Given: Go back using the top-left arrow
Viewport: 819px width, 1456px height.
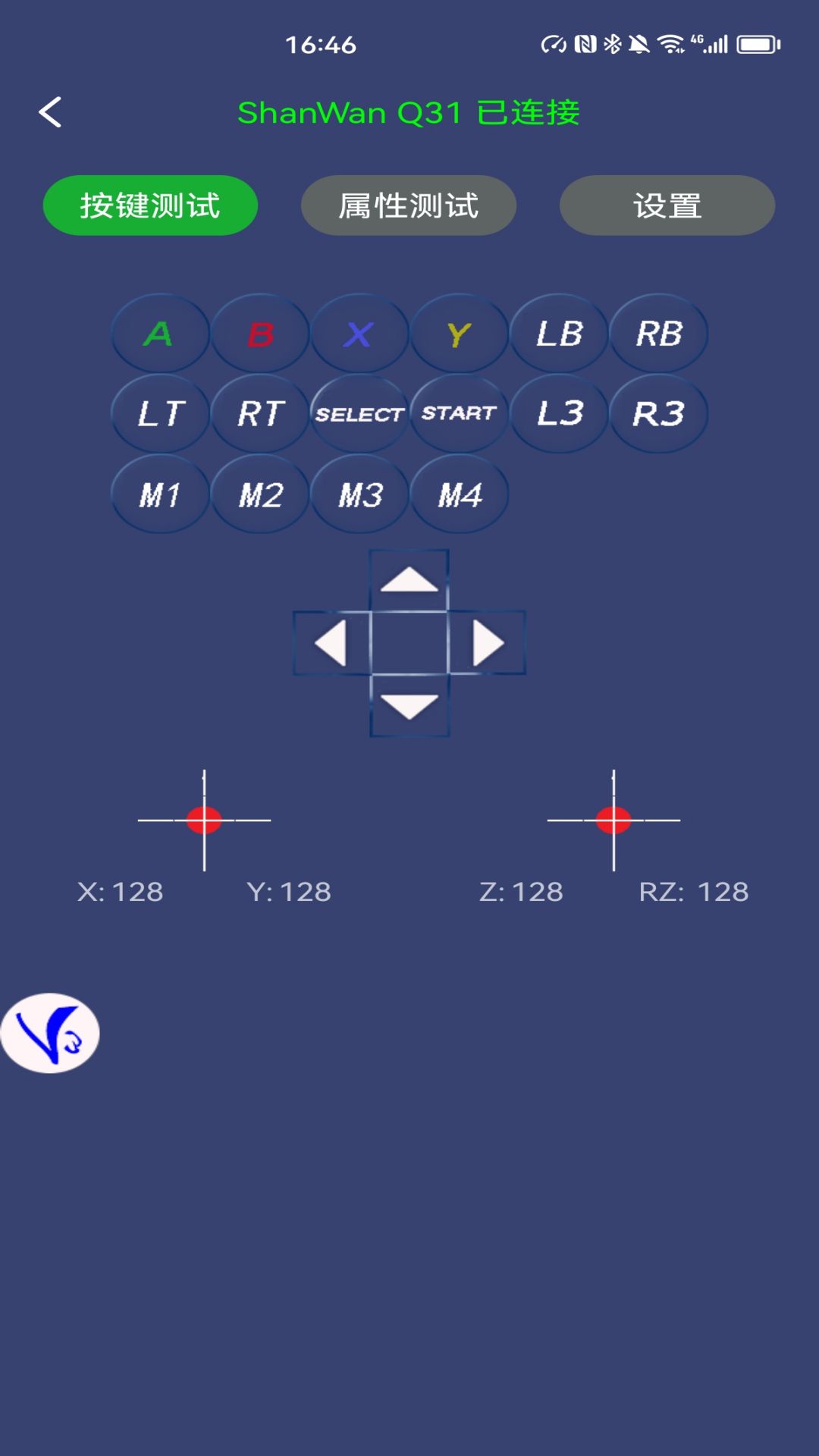Looking at the screenshot, I should click(50, 112).
